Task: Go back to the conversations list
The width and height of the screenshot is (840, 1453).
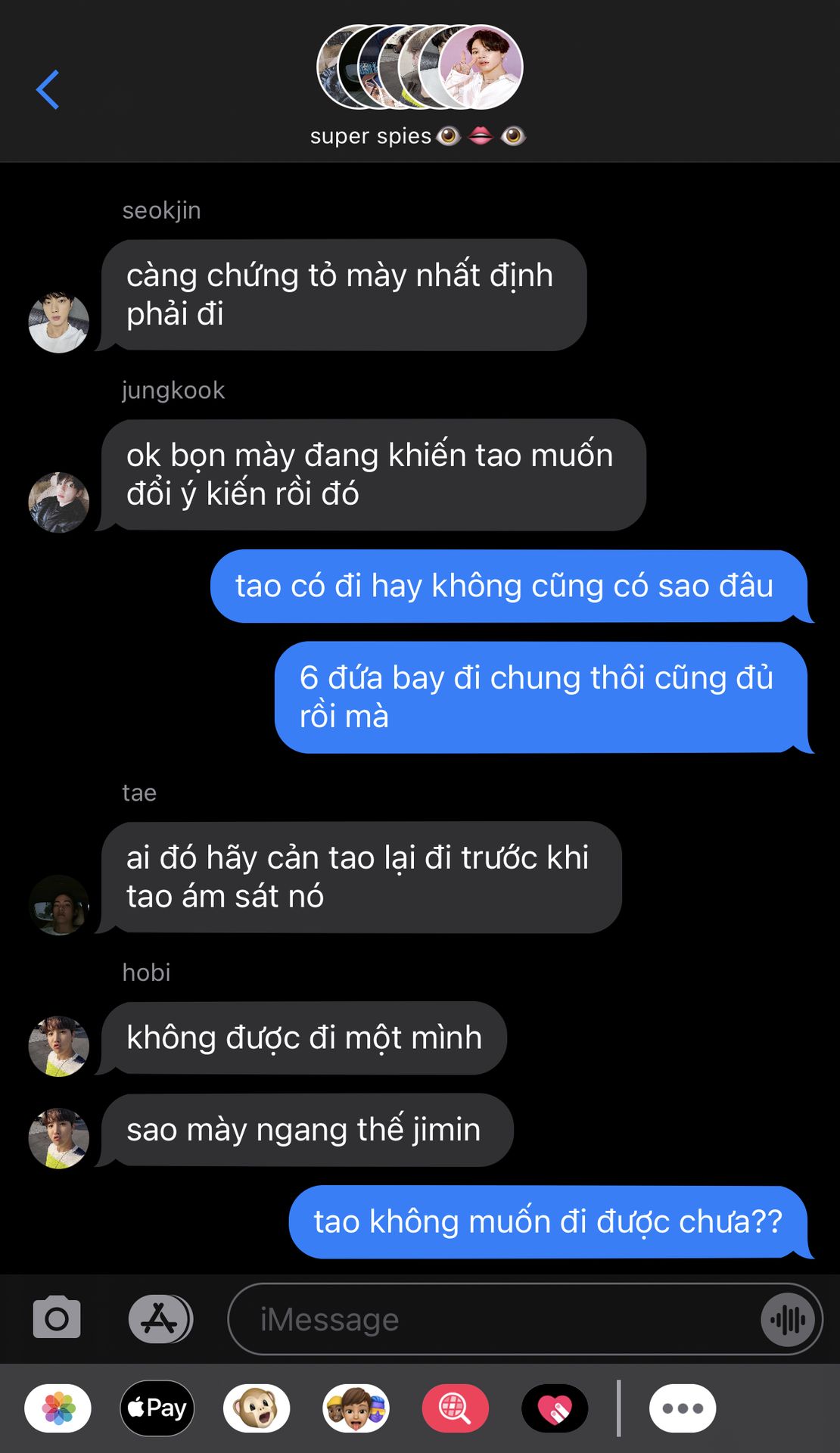Action: (48, 89)
